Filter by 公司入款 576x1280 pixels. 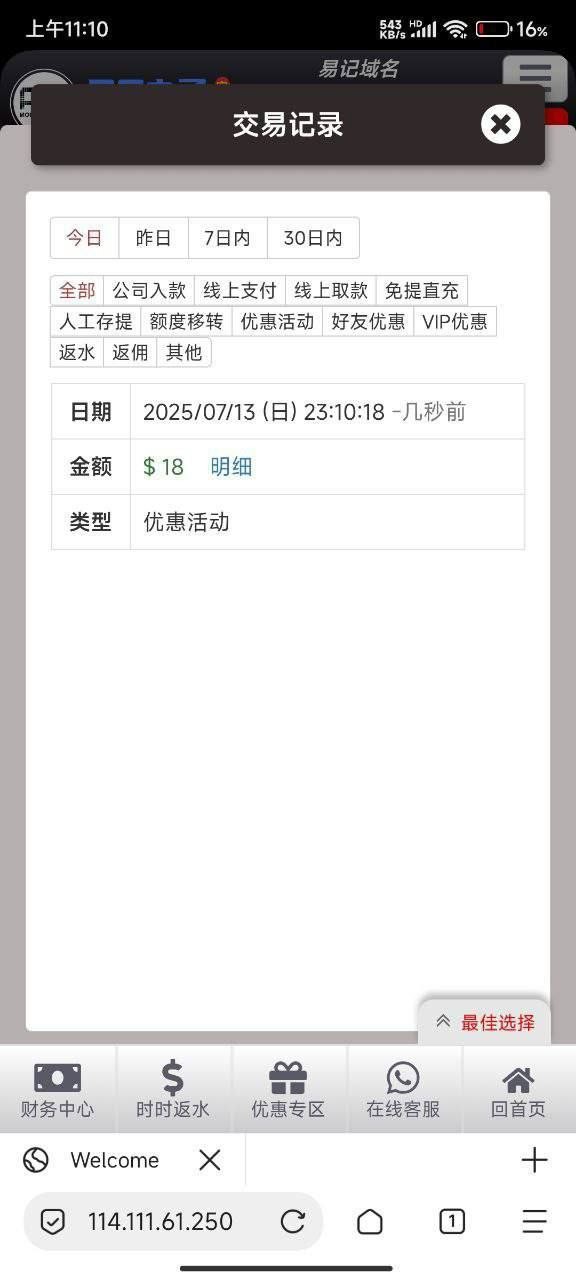(149, 291)
